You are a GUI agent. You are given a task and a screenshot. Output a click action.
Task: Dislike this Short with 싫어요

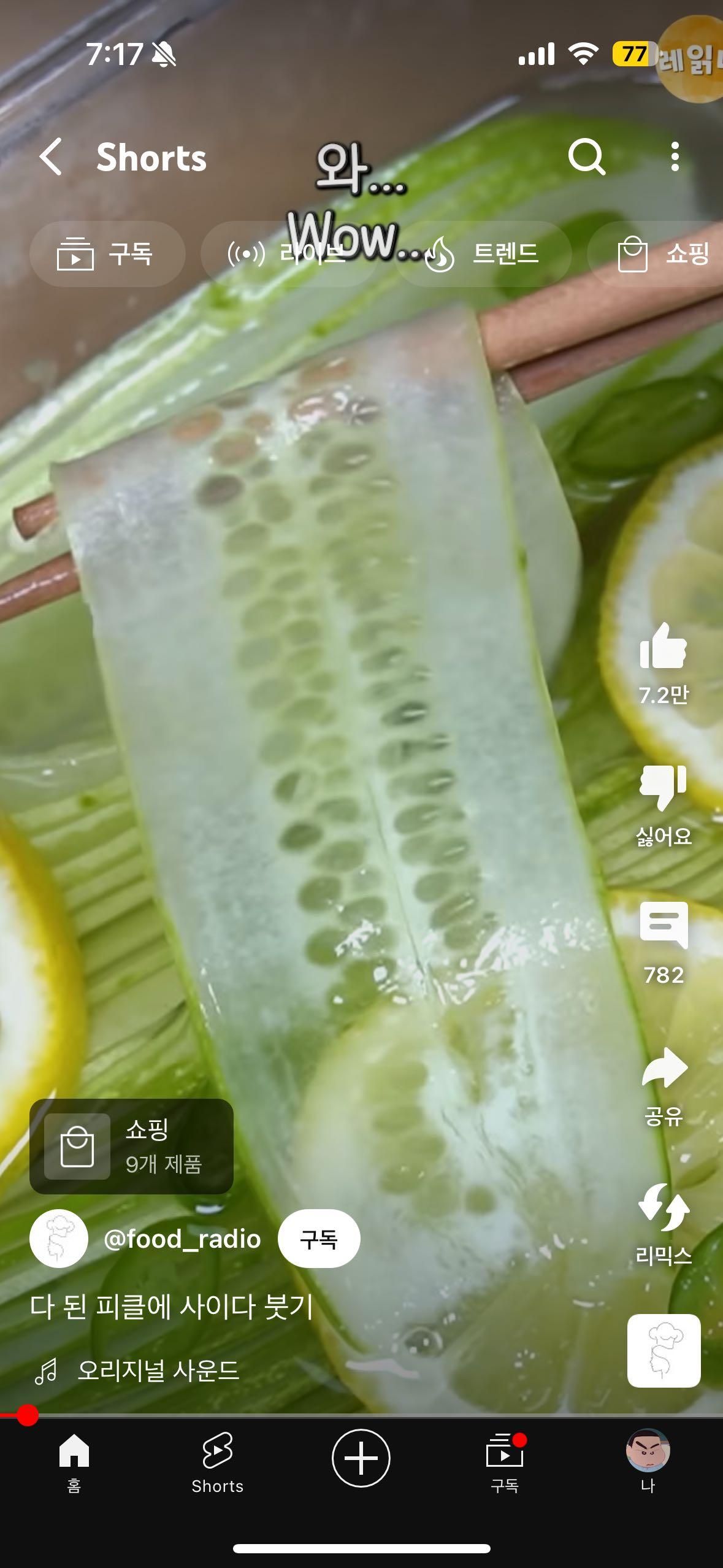(x=663, y=788)
